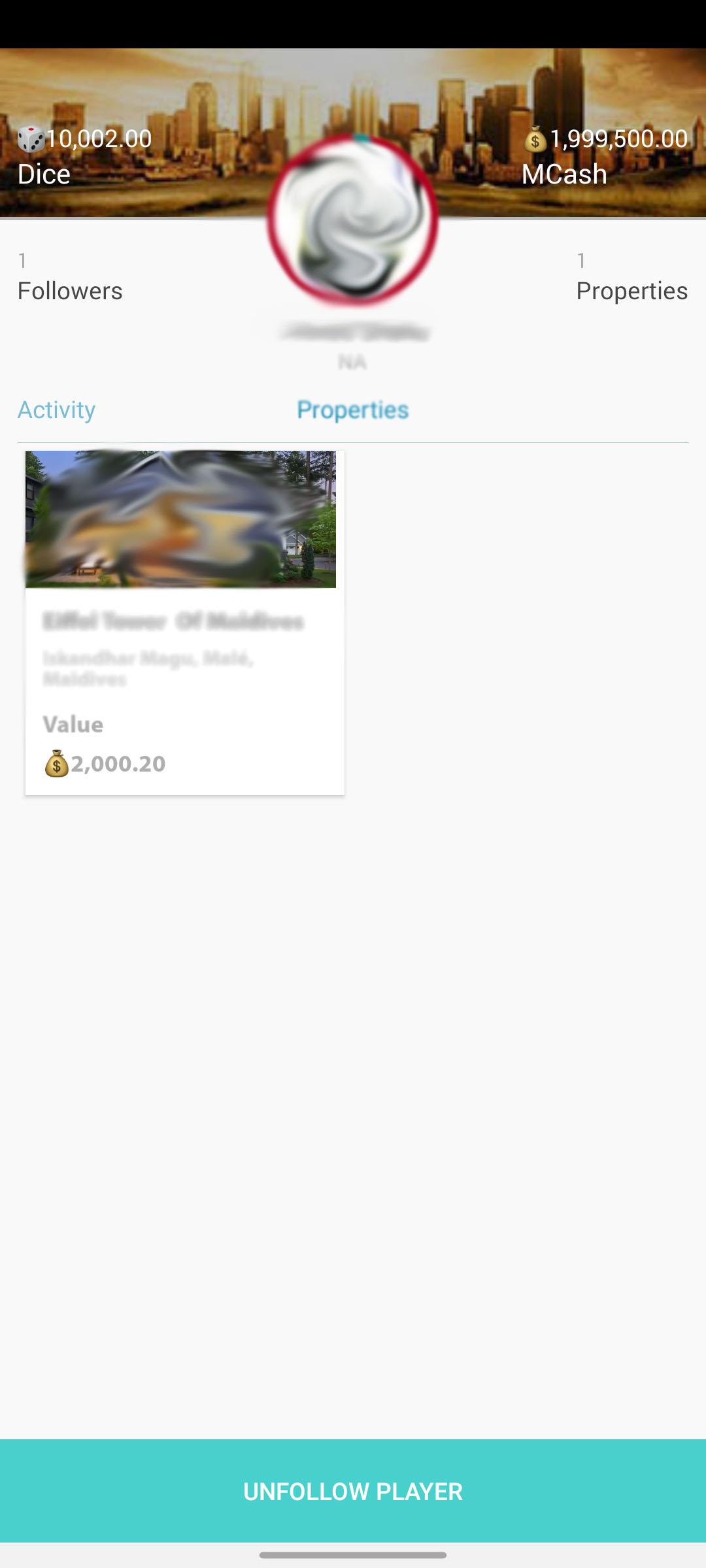Select the Properties tab

pos(352,410)
